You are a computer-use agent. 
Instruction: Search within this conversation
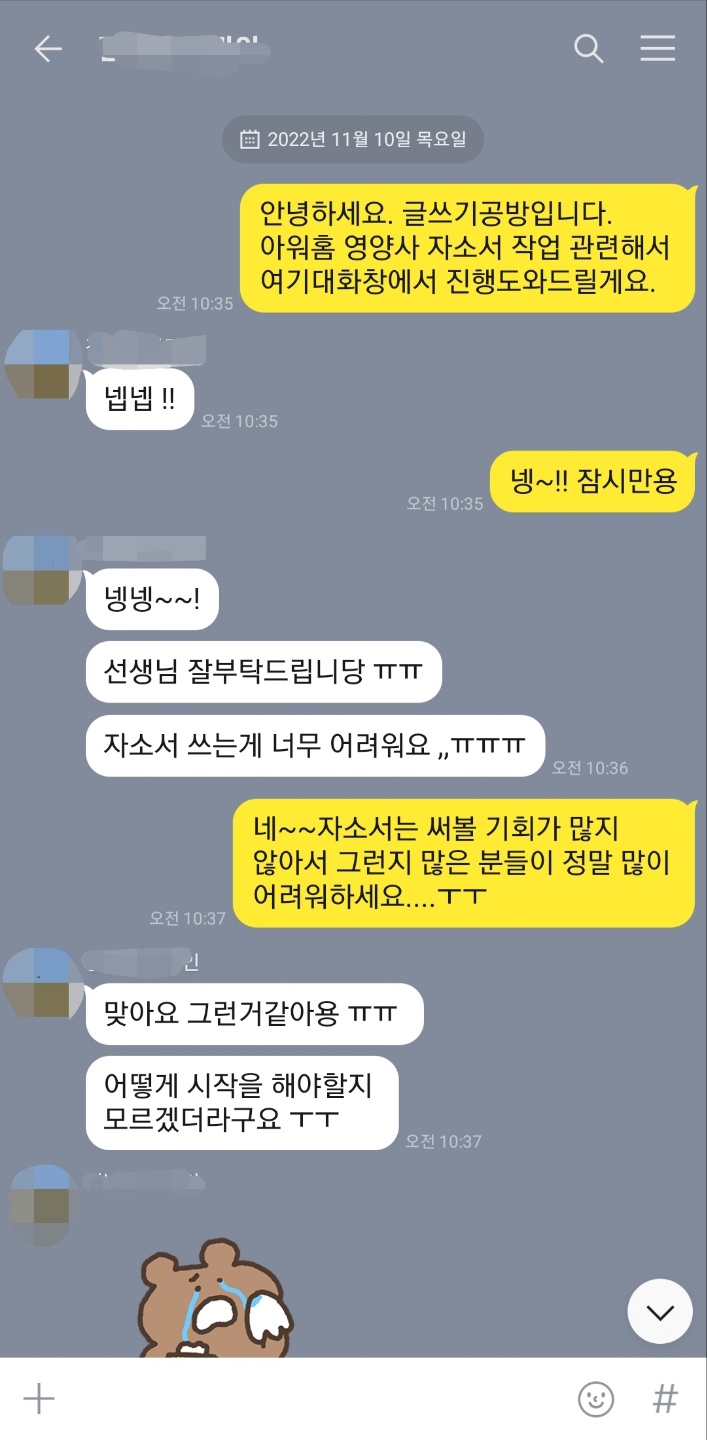point(588,48)
